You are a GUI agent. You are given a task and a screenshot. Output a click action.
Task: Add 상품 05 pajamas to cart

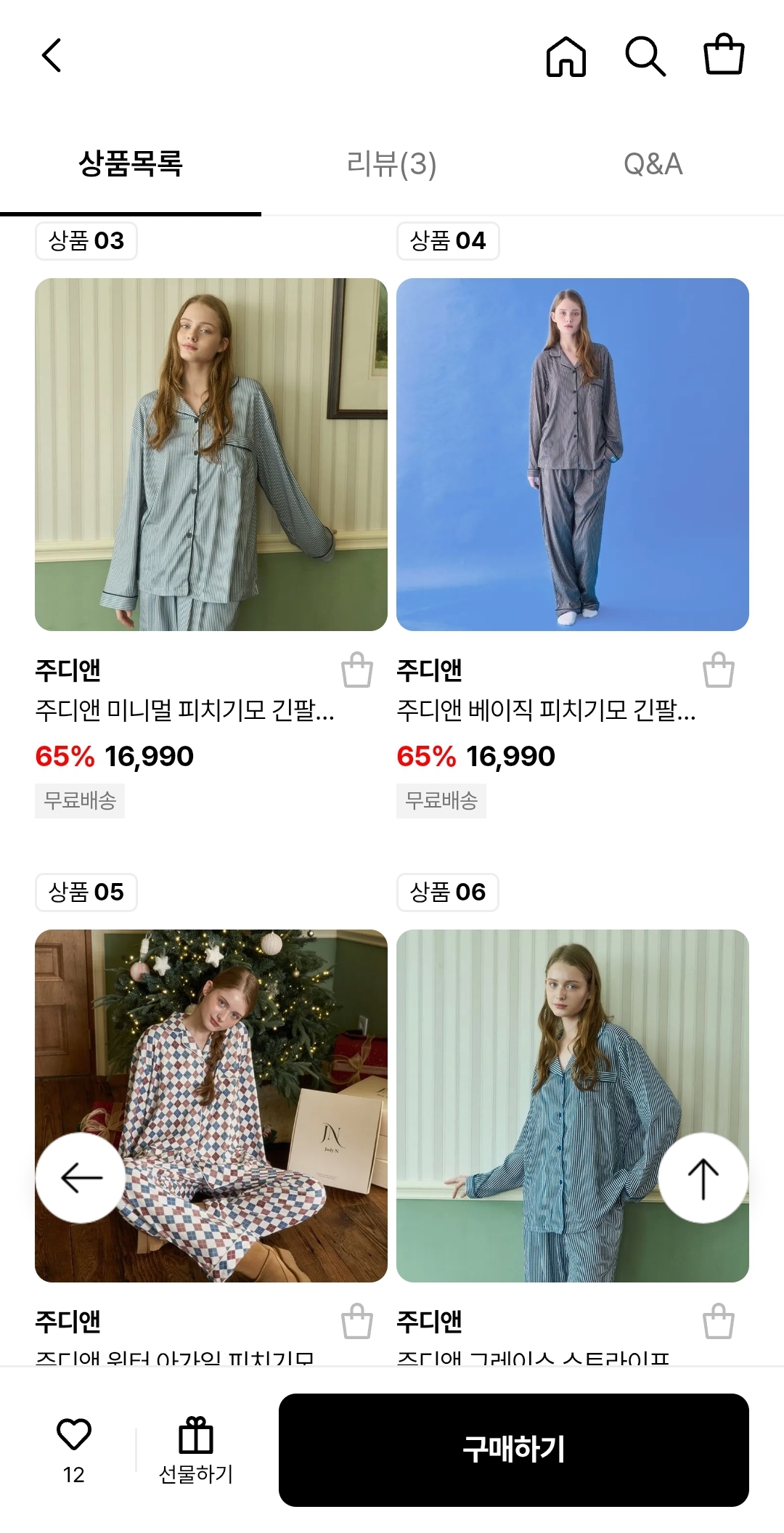[357, 1322]
